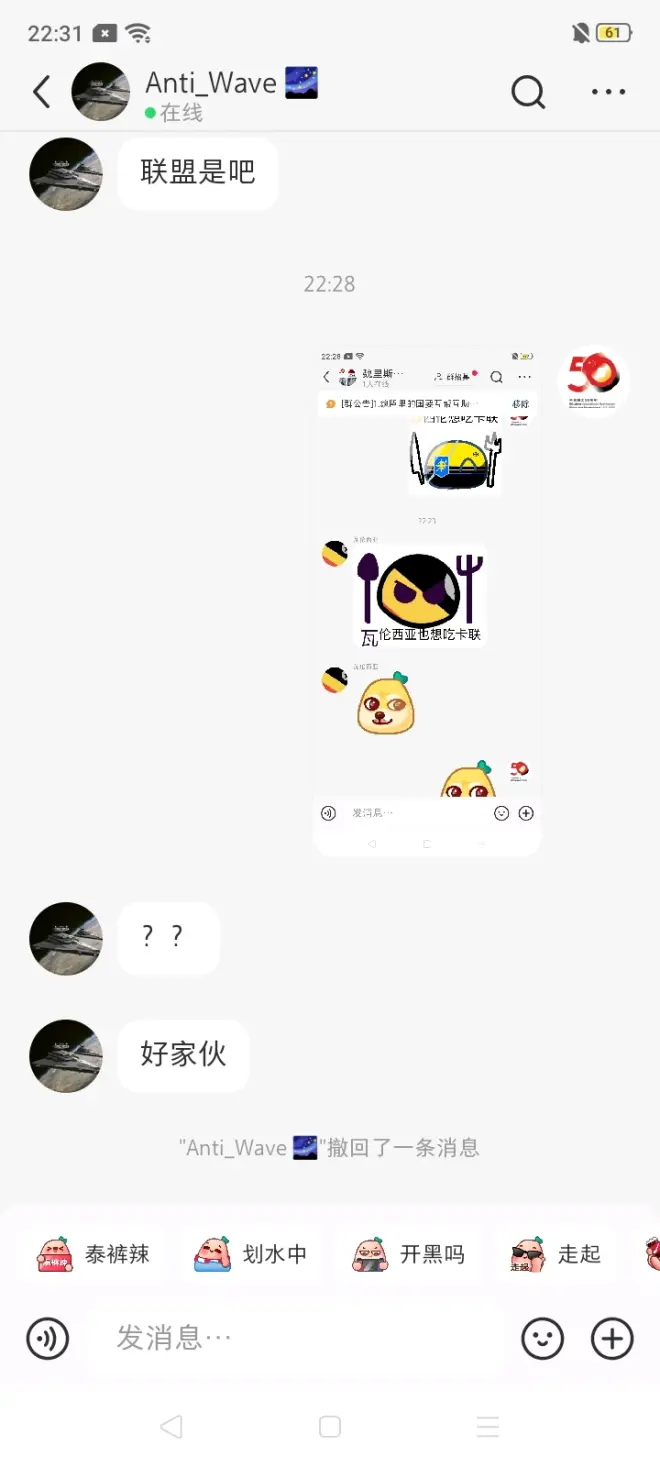Image resolution: width=660 pixels, height=1467 pixels.
Task: Send the 开黑吗 quick sticker
Action: click(409, 1254)
